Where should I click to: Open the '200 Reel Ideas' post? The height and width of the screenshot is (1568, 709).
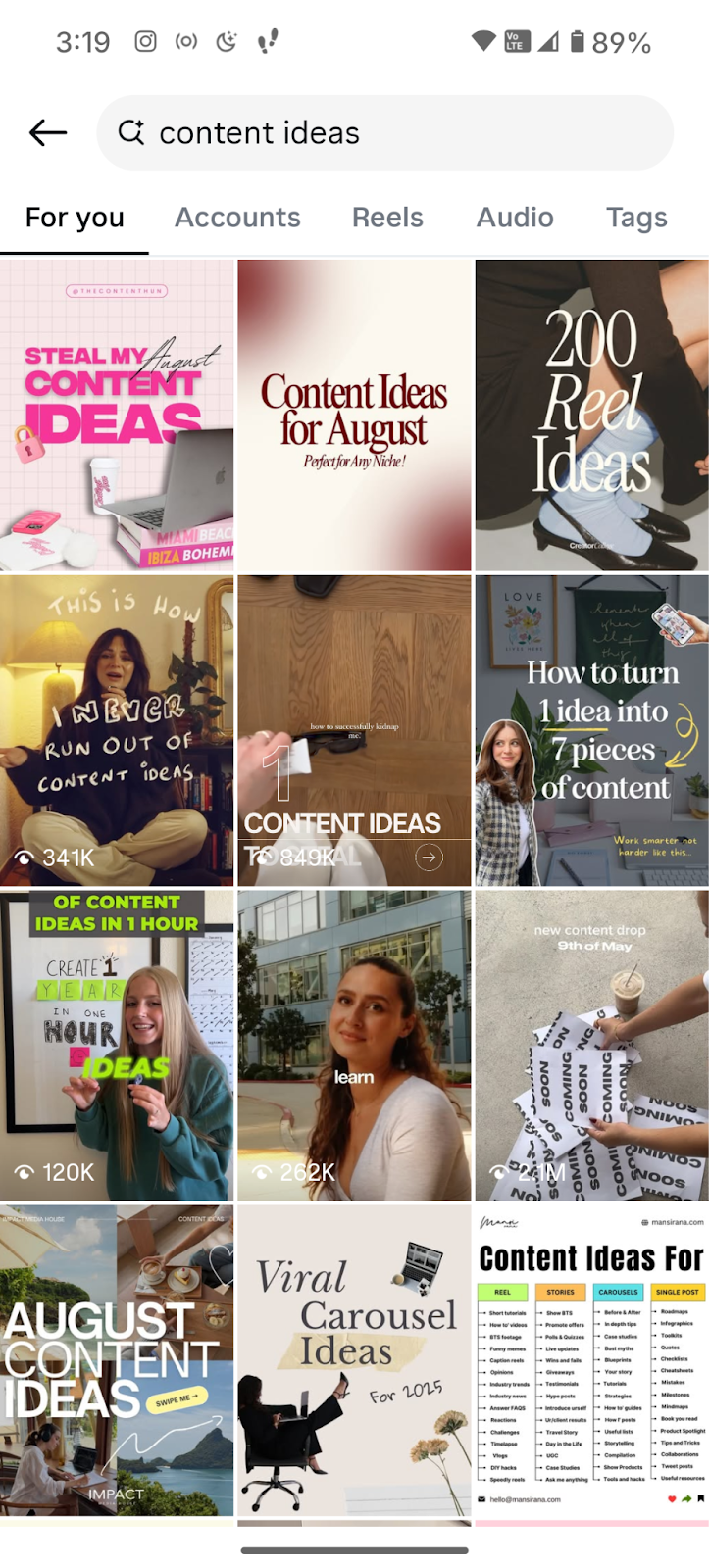tap(591, 415)
